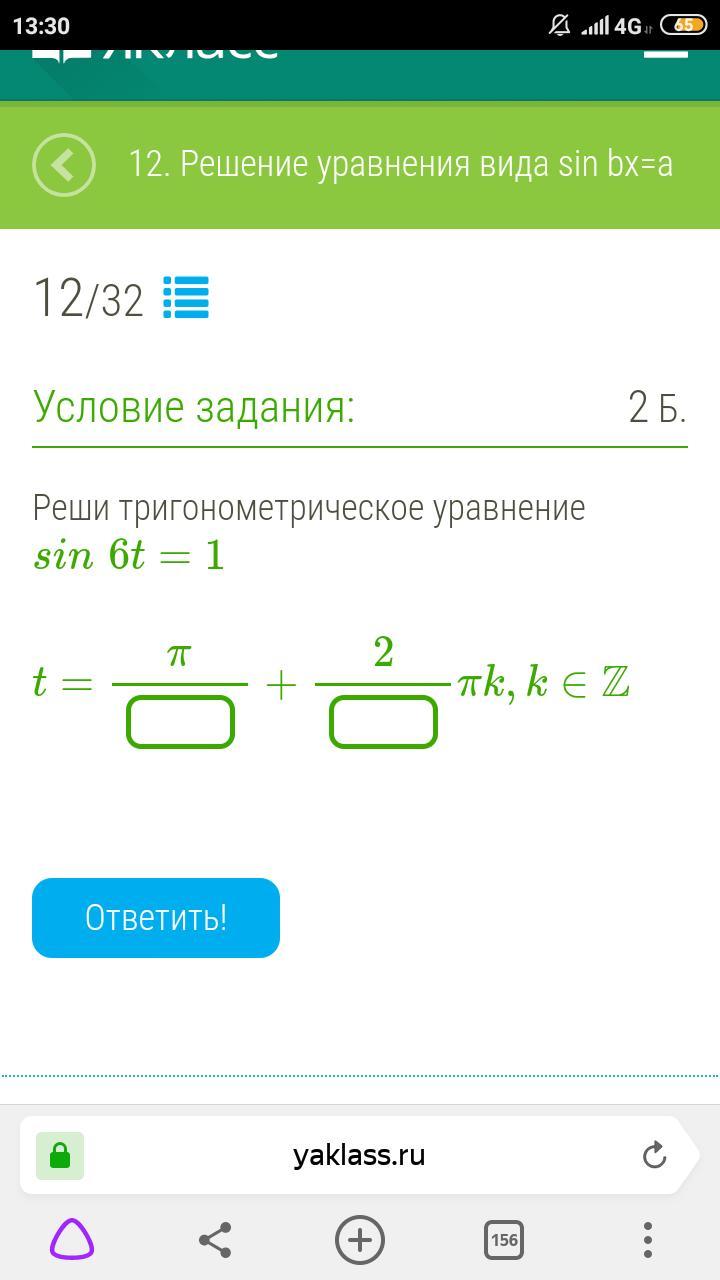
Task: Reload the page
Action: click(654, 1156)
